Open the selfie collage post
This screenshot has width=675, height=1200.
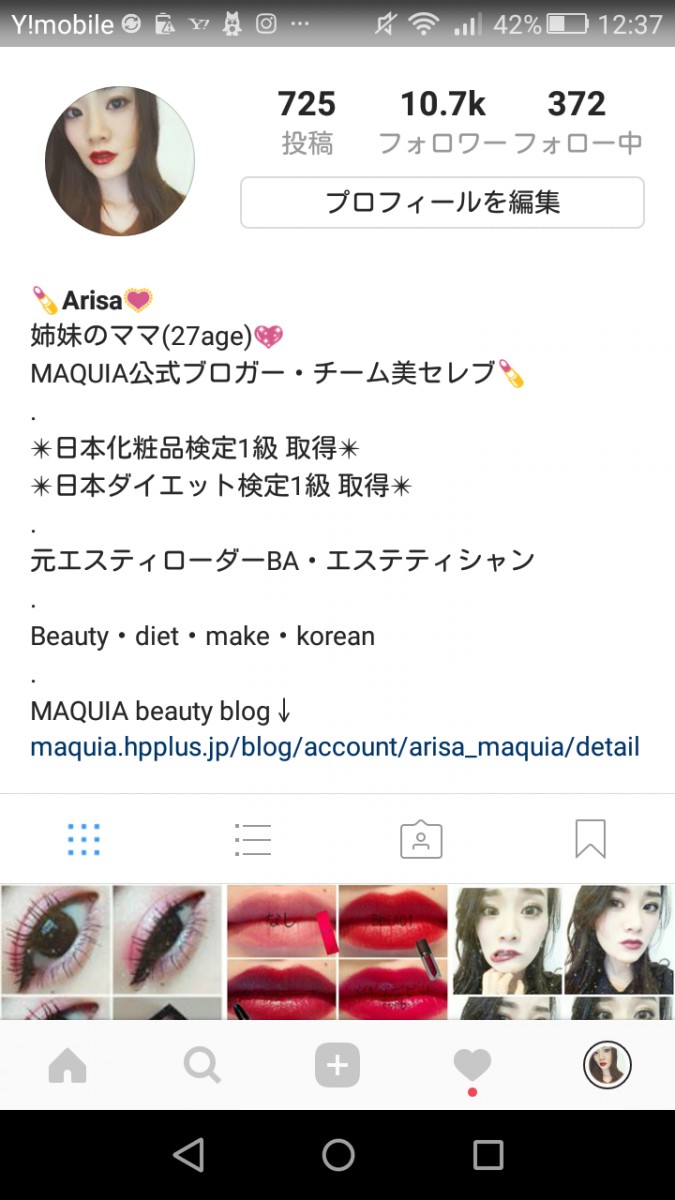(562, 950)
